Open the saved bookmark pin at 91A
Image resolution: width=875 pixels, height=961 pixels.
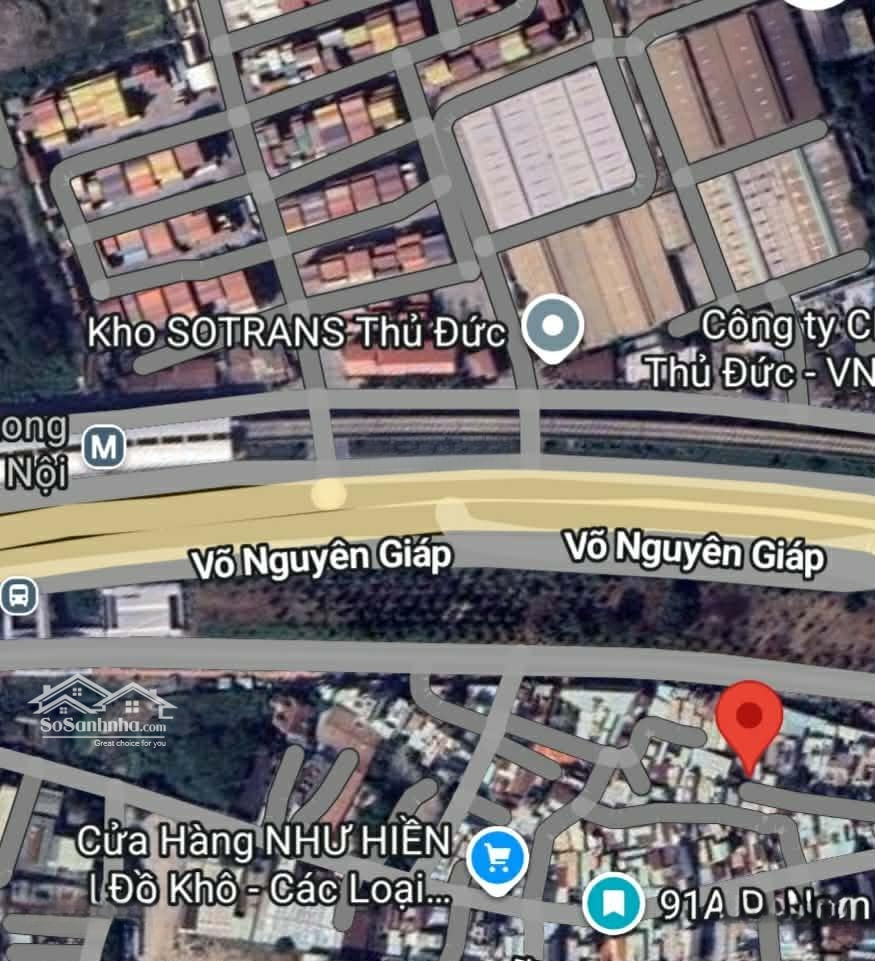tap(614, 901)
